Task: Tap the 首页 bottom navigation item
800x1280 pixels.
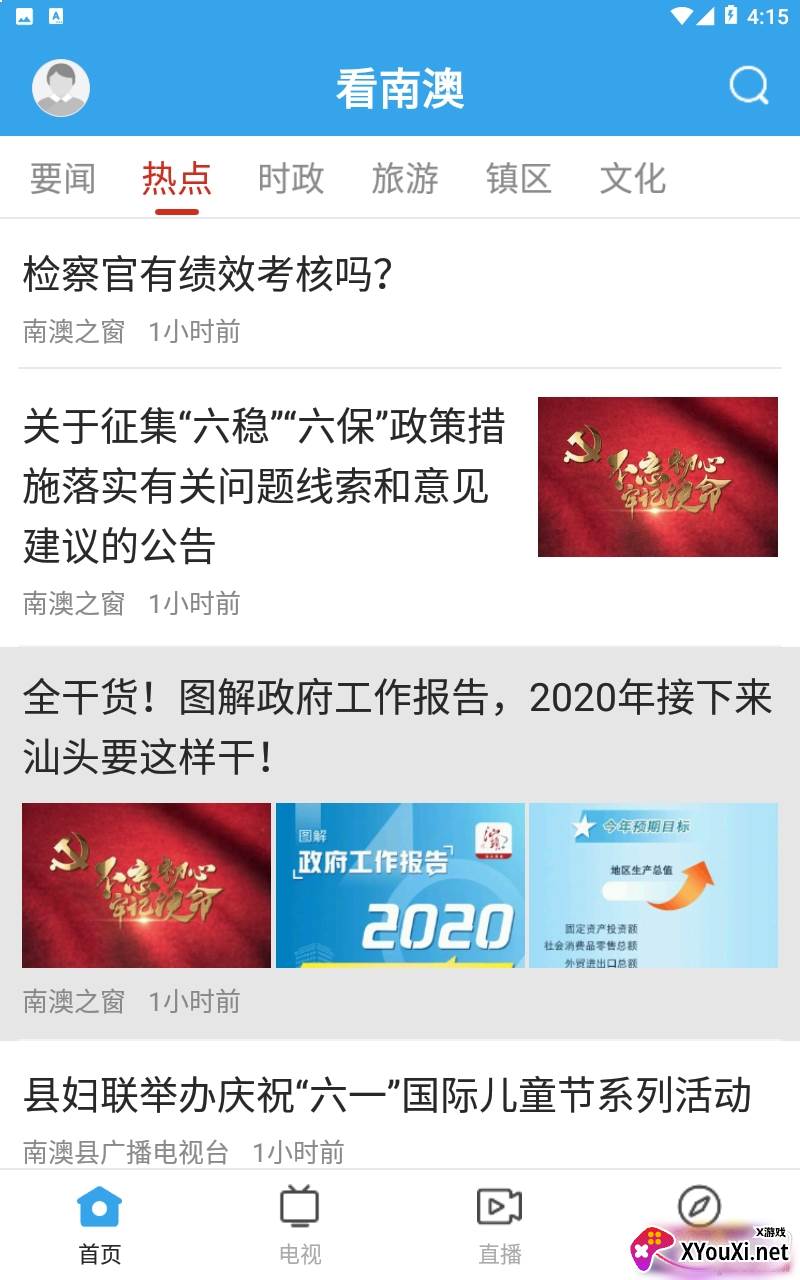Action: tap(100, 1225)
